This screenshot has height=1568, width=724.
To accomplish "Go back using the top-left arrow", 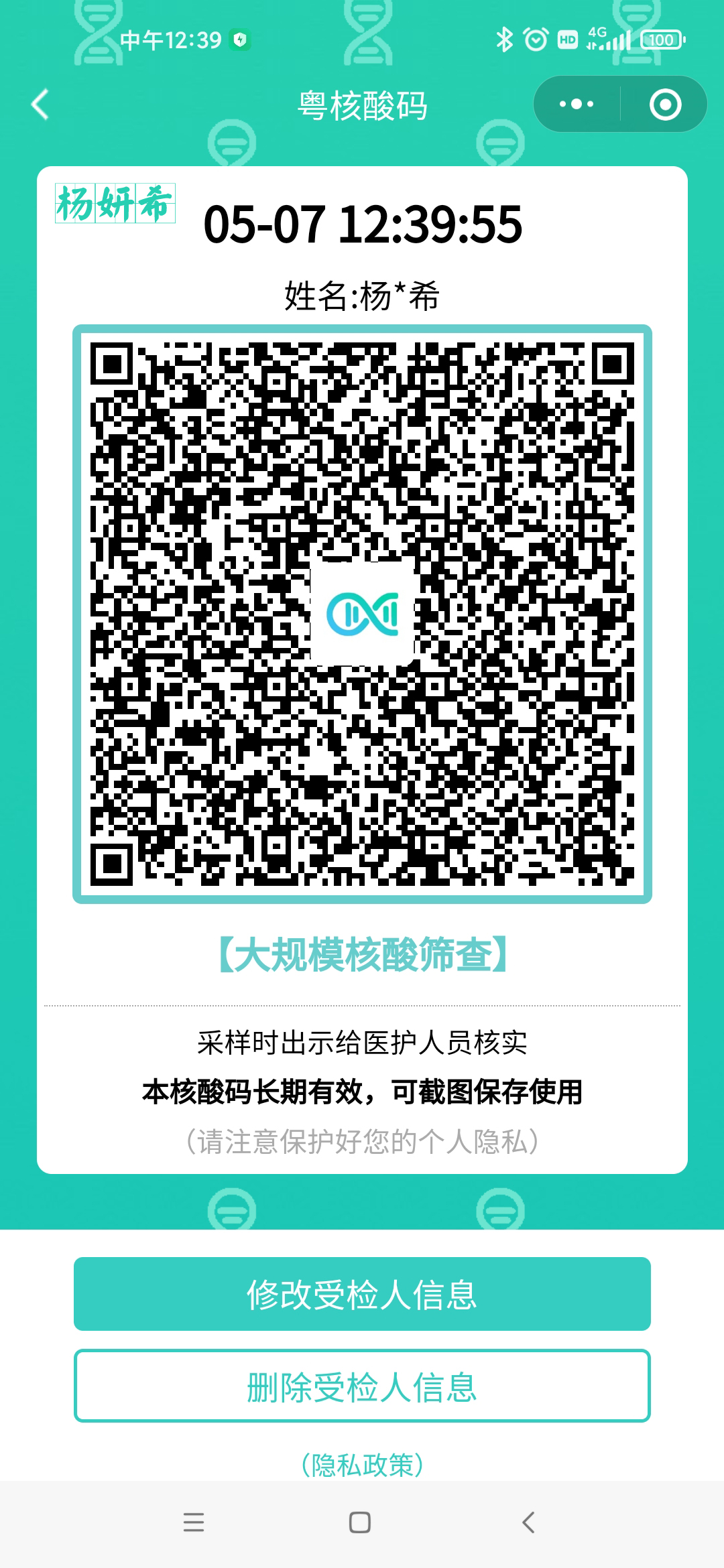I will point(40,105).
